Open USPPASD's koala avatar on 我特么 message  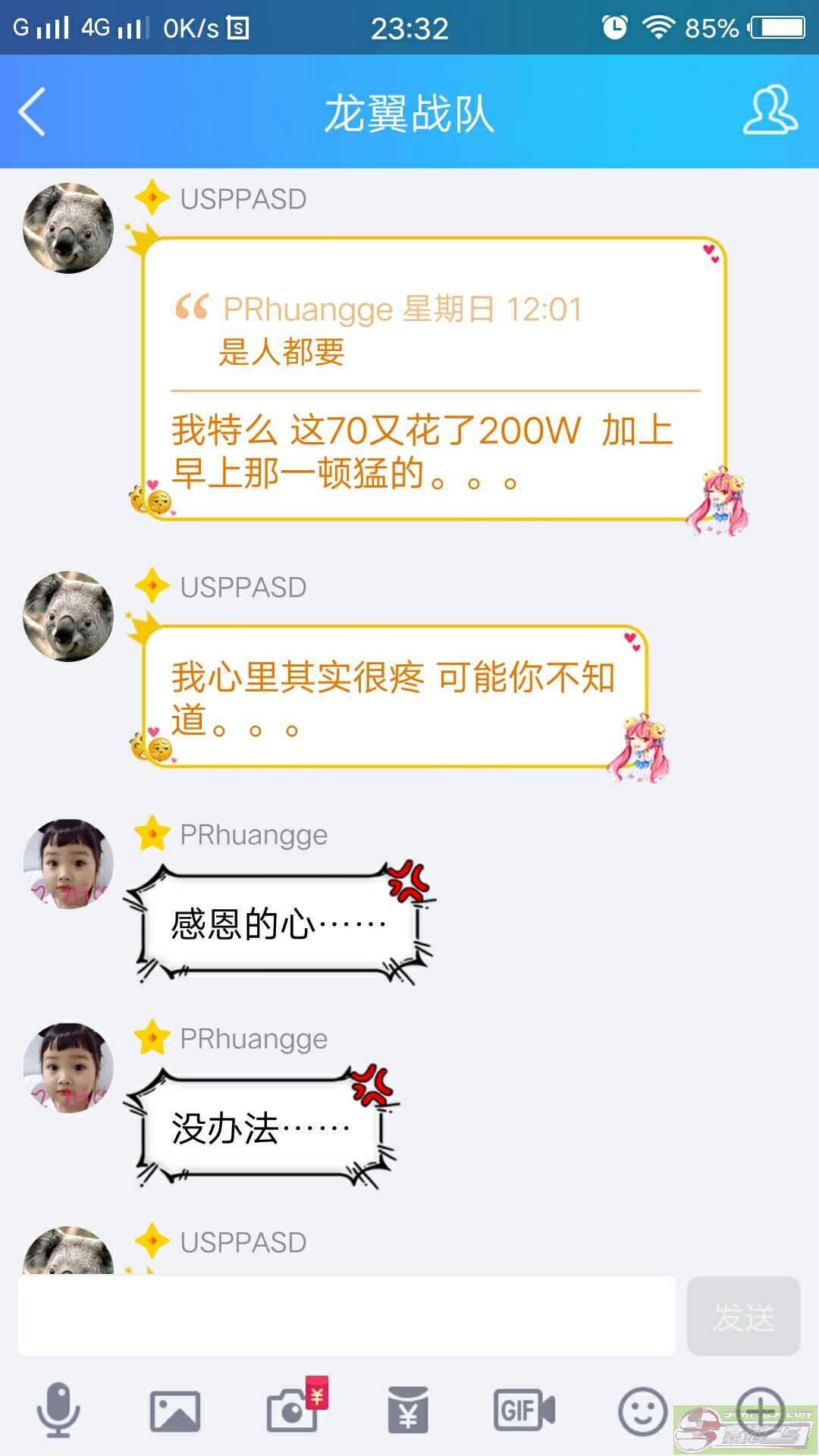tap(68, 228)
